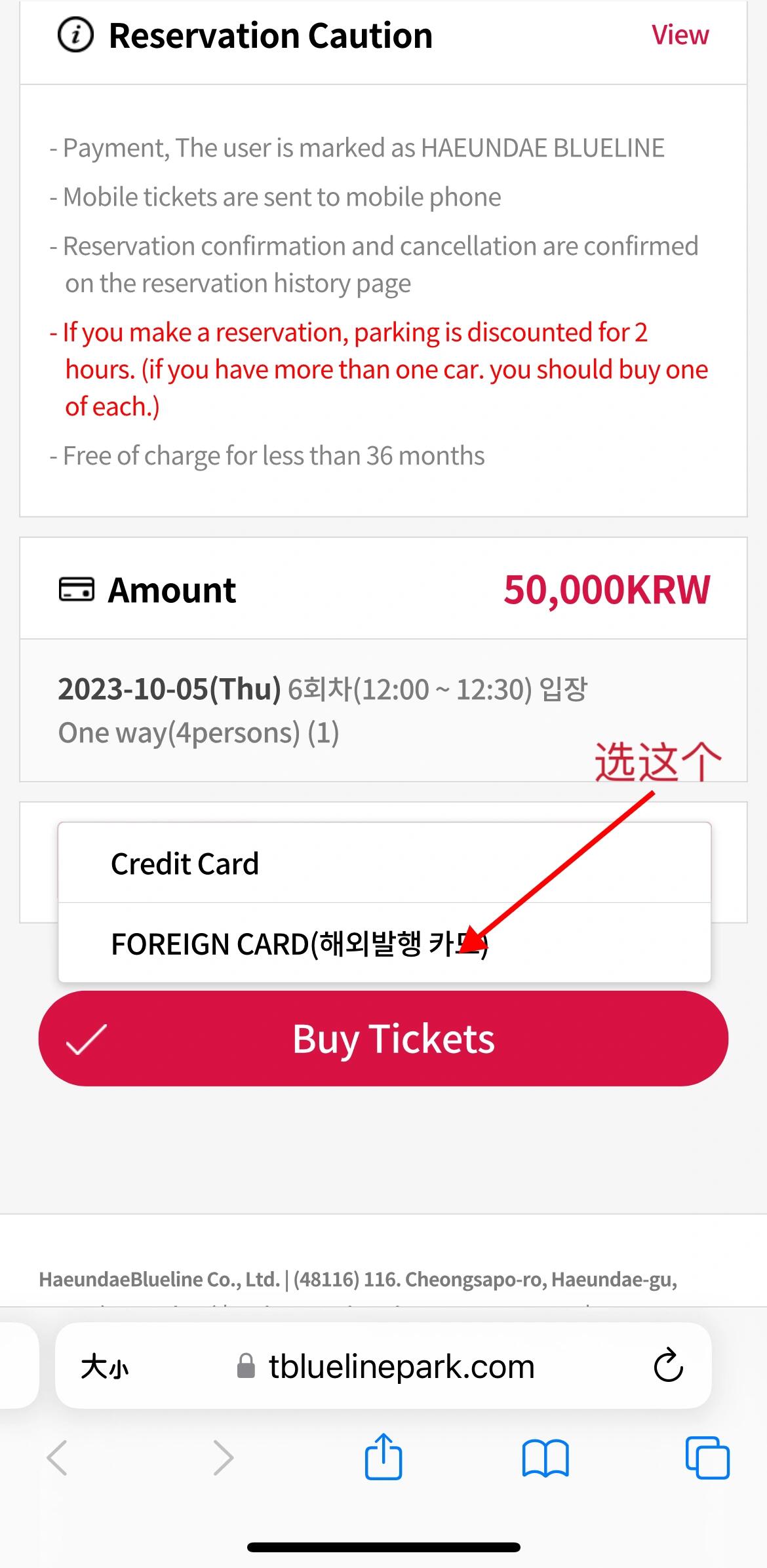
Task: Open Safari bookmarks
Action: tap(545, 1458)
